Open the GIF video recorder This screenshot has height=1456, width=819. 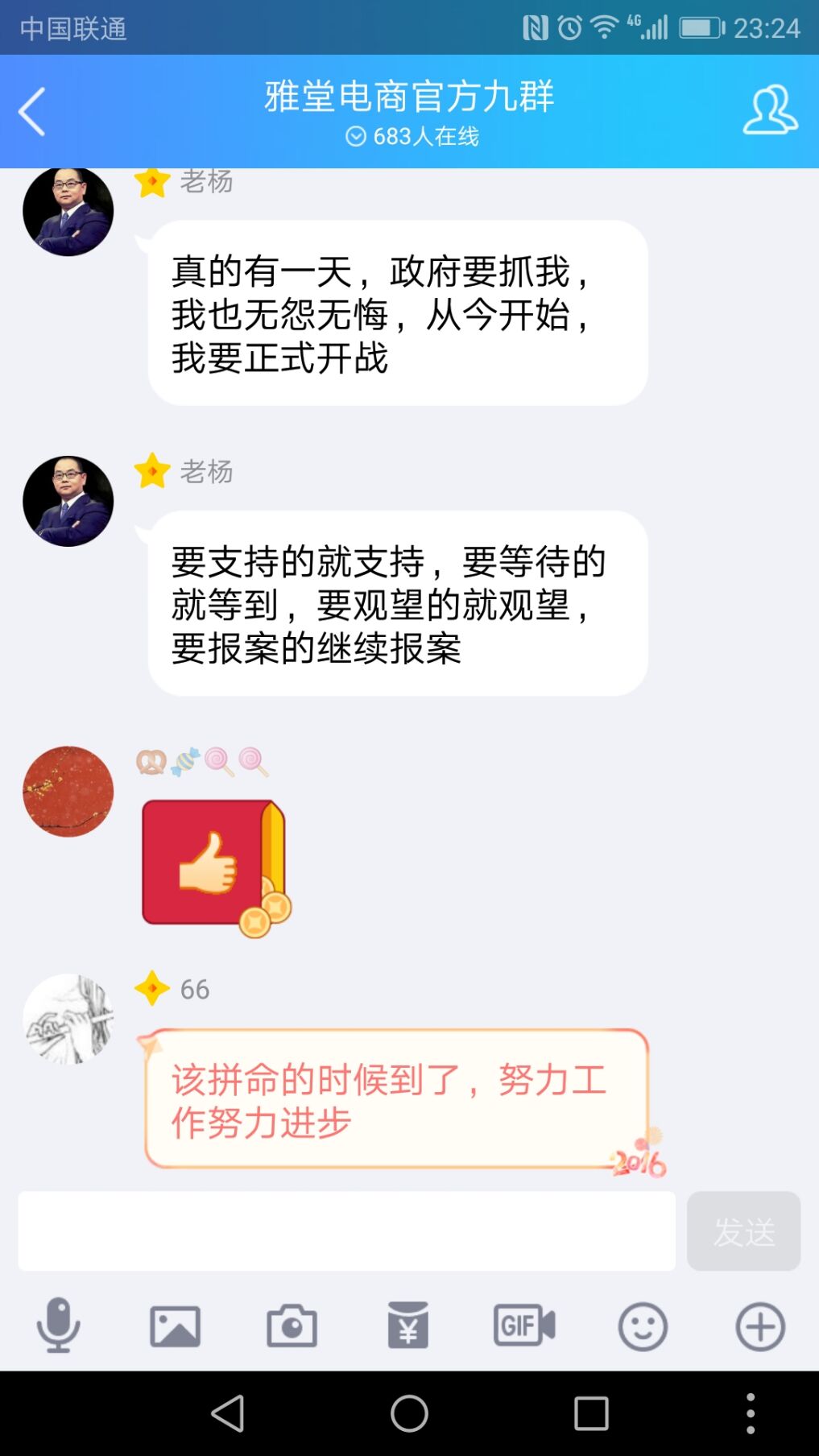[x=524, y=1326]
